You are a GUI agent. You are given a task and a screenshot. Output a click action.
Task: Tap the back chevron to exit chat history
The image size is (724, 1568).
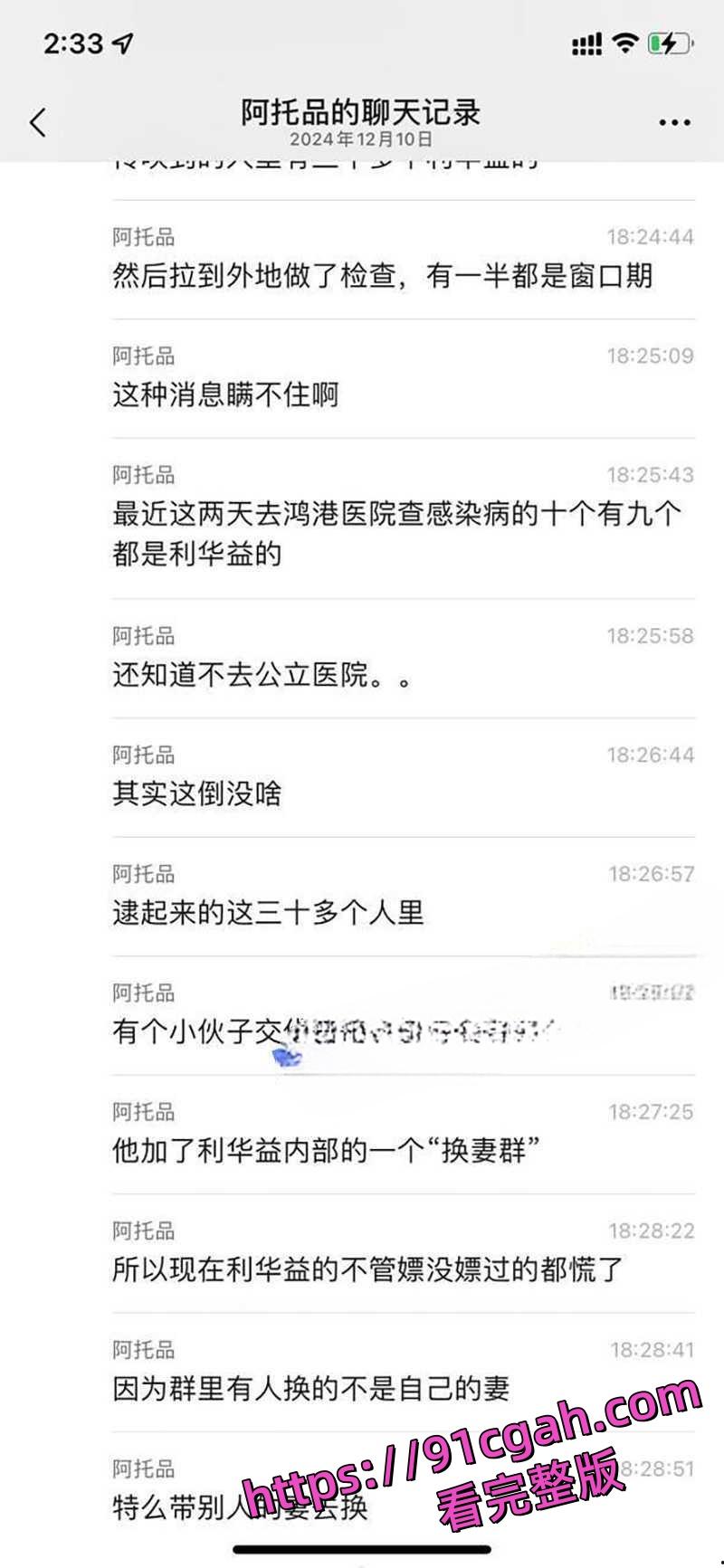pyautogui.click(x=36, y=121)
